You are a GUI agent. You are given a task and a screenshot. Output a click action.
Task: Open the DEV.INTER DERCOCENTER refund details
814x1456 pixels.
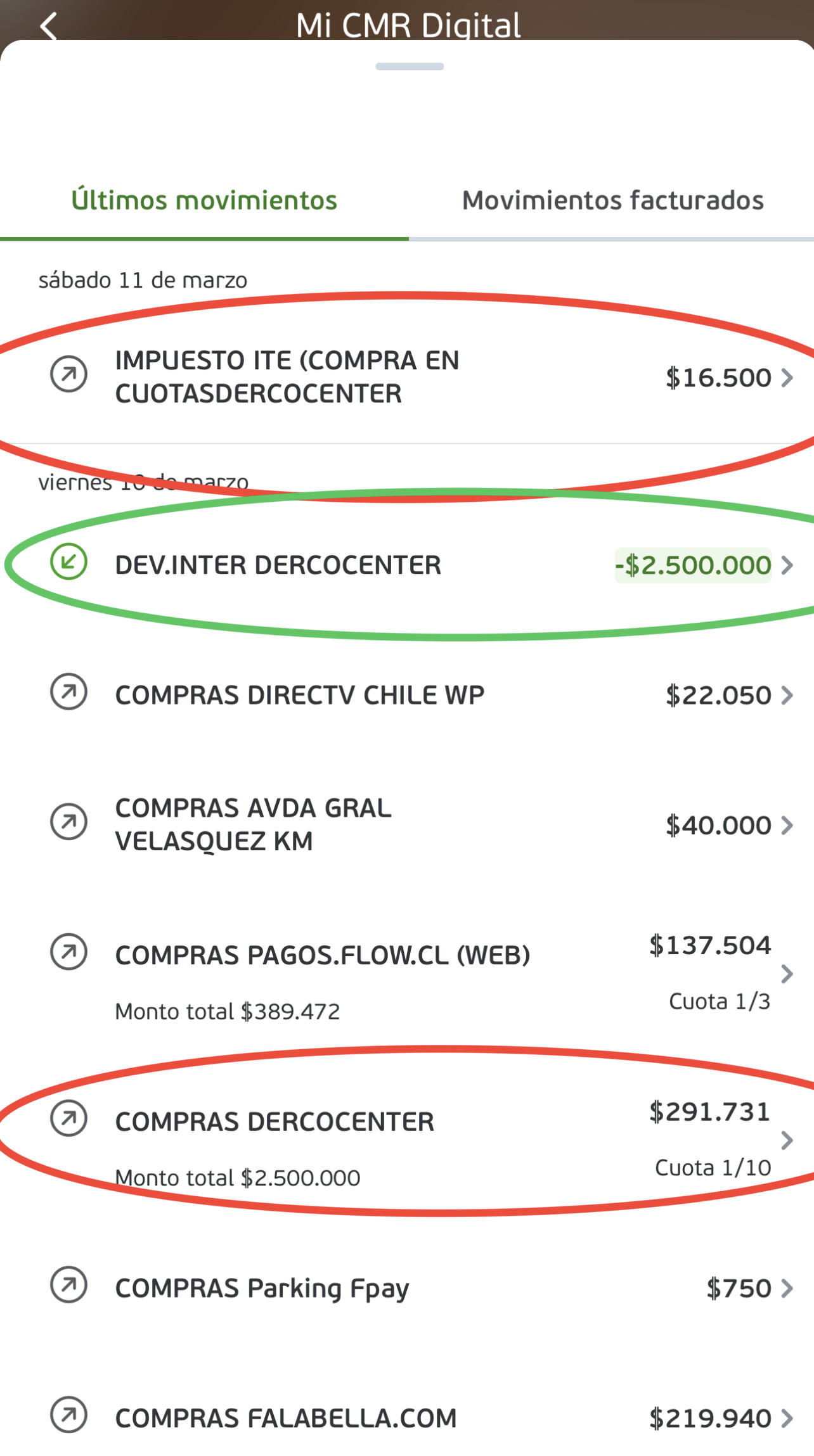tap(407, 565)
